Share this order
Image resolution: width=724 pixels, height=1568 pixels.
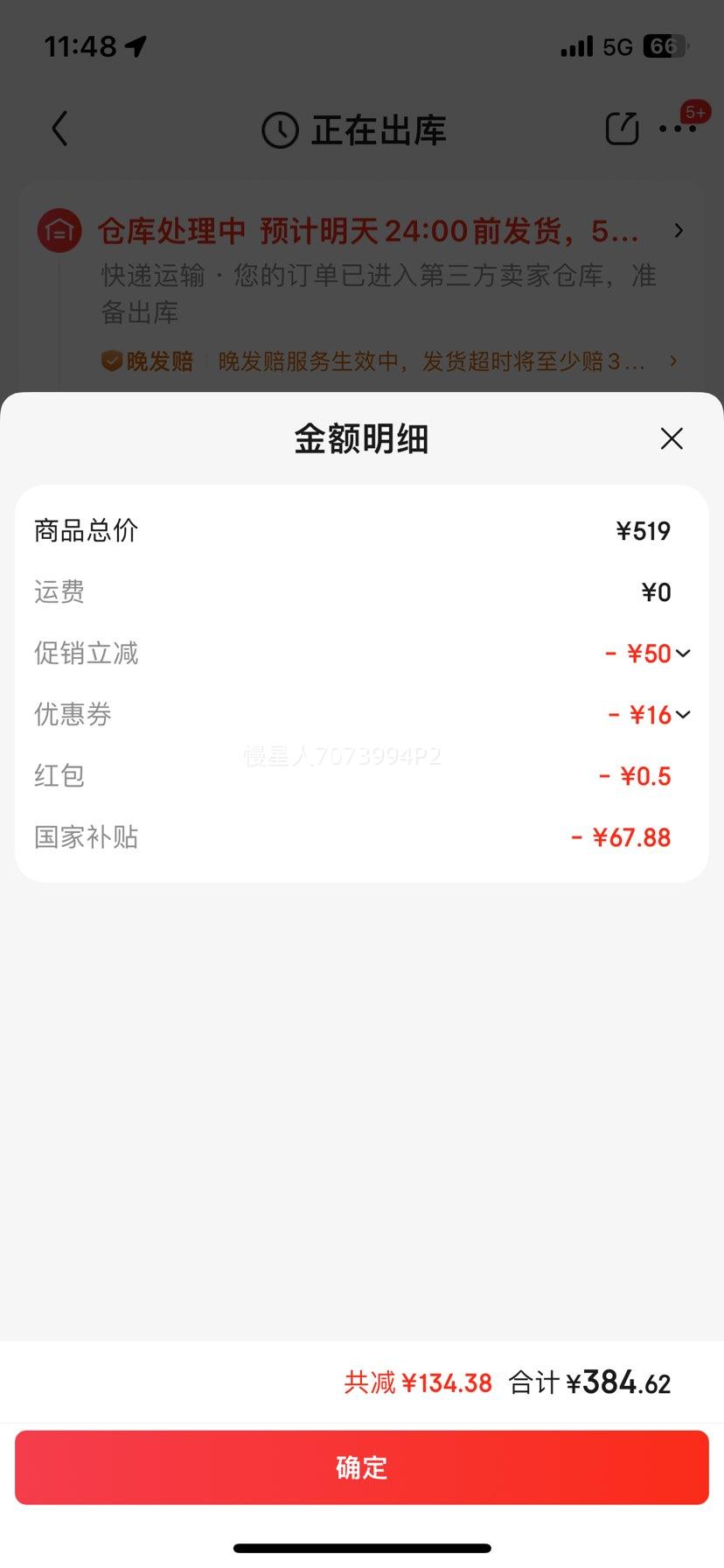[x=622, y=129]
